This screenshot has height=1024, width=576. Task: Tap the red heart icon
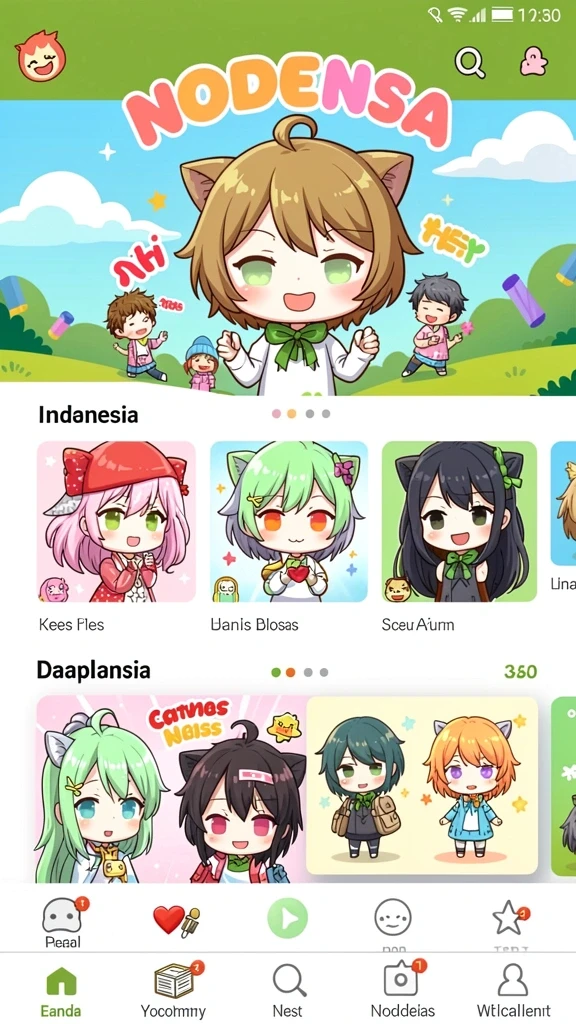pyautogui.click(x=175, y=920)
